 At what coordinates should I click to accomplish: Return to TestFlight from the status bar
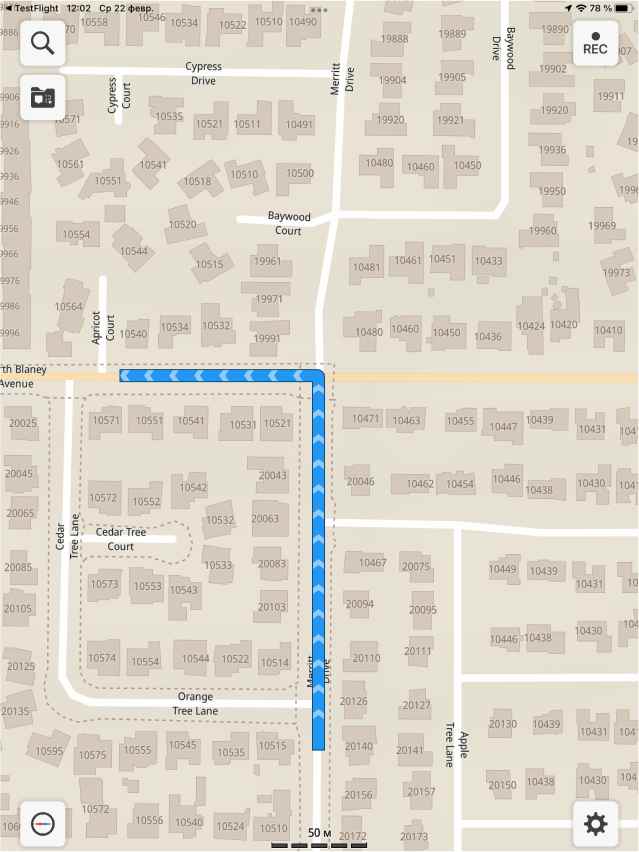pos(30,7)
